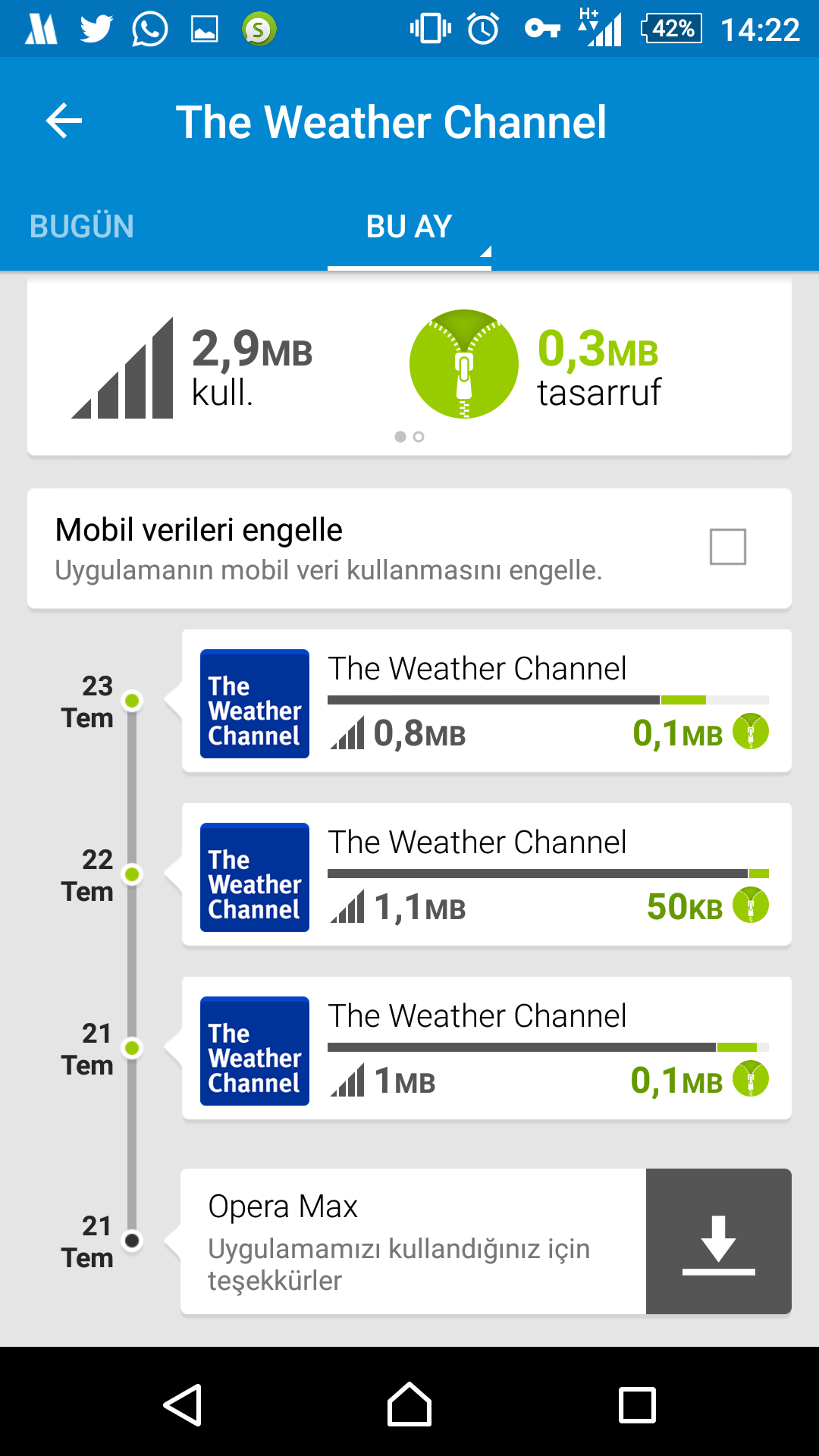The image size is (819, 1456).
Task: Open the 22 Tem Weather Channel card
Action: 487,875
